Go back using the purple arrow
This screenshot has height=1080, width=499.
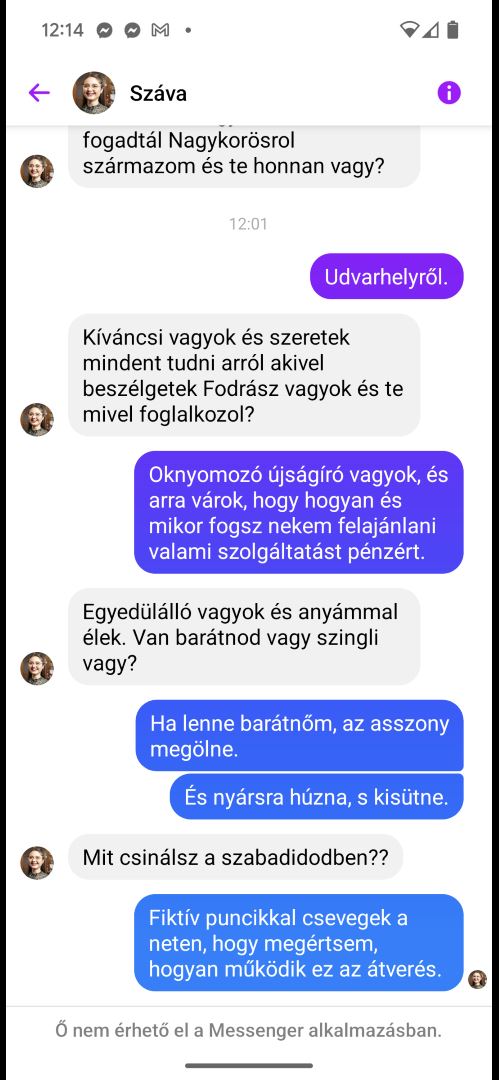click(x=39, y=92)
